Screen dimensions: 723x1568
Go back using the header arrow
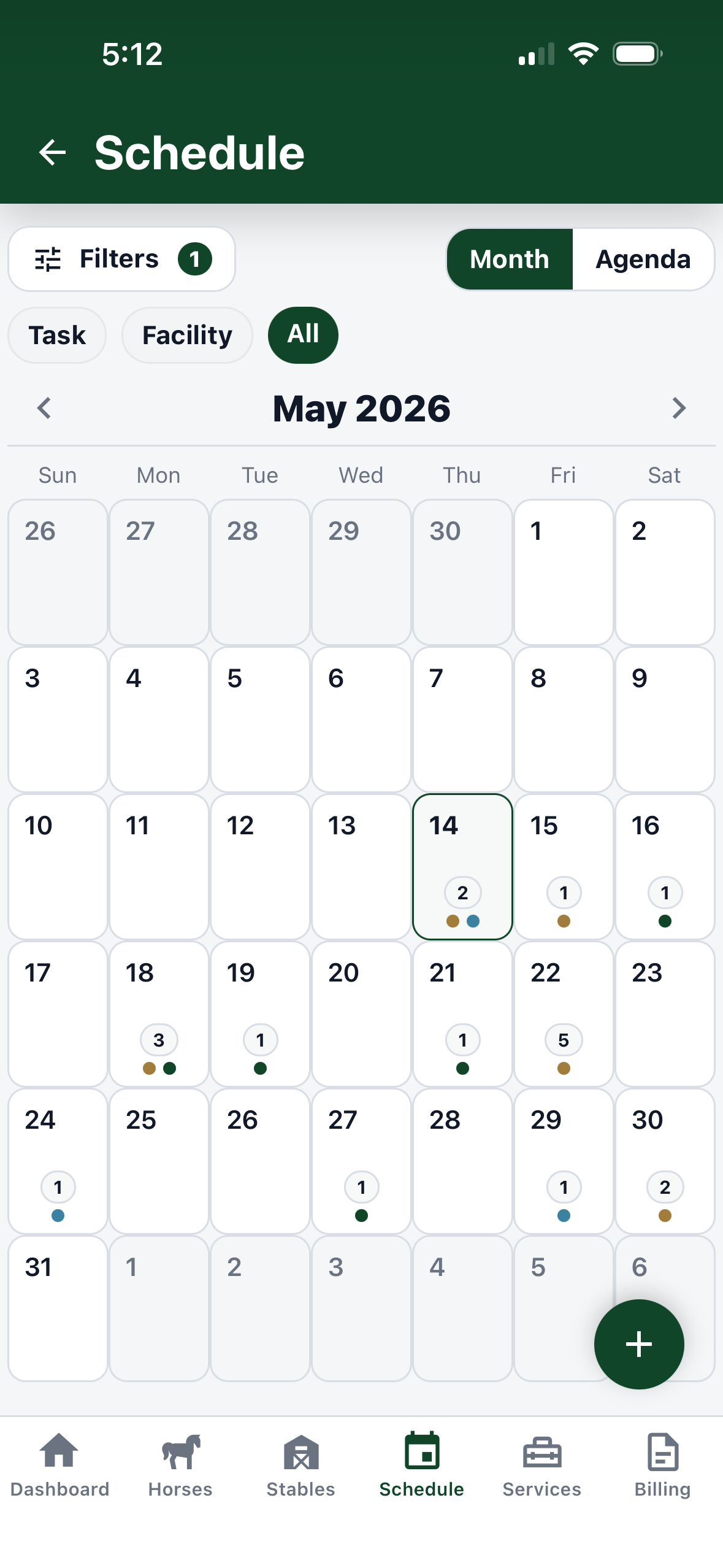[52, 152]
